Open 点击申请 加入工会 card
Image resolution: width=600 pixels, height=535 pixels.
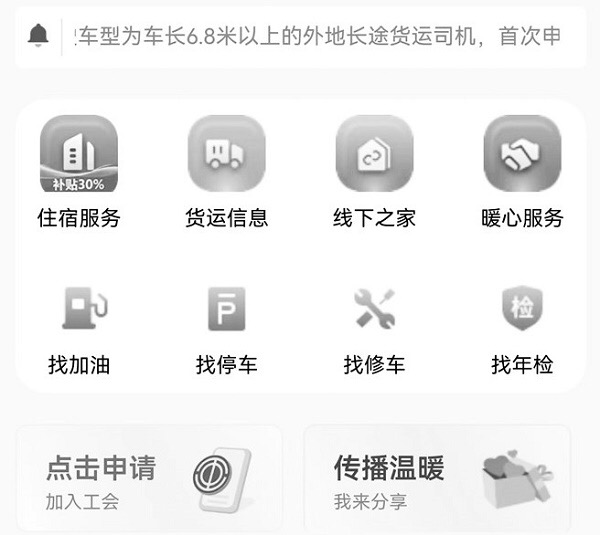[x=148, y=480]
